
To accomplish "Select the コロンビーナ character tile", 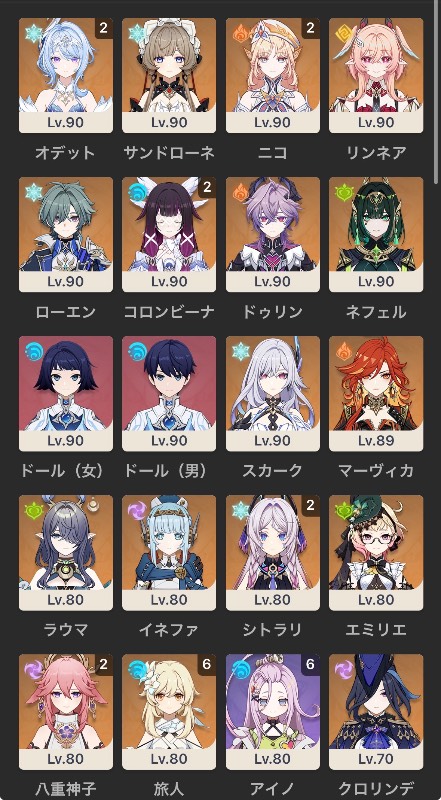I will [169, 235].
